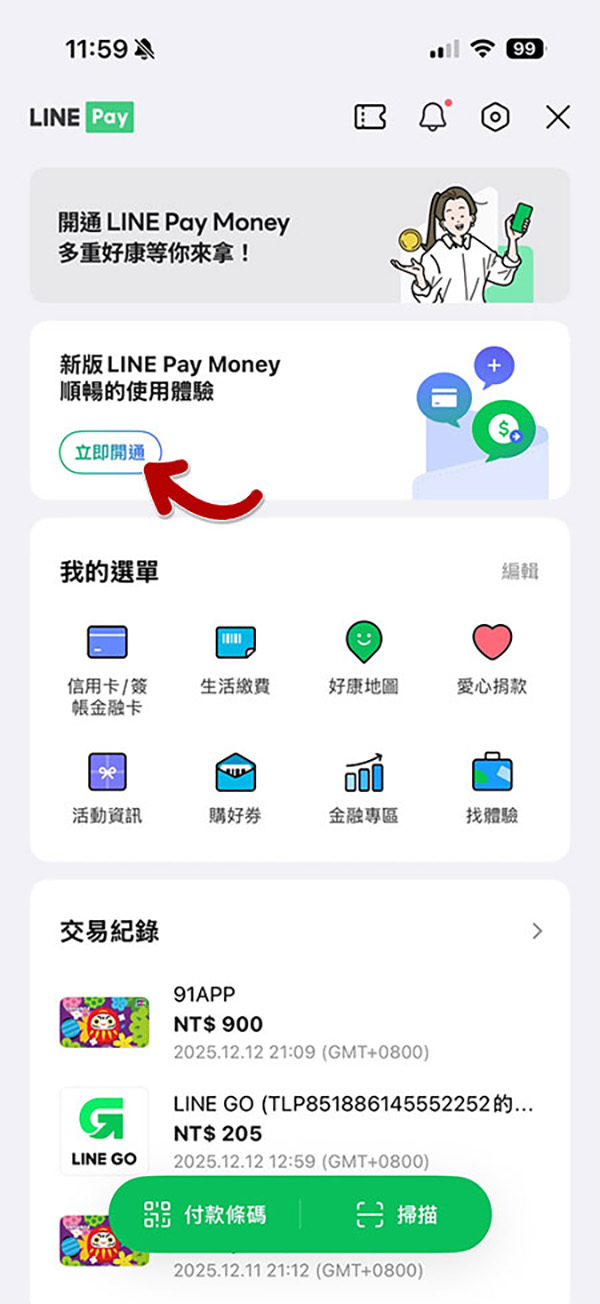Open the 91APP NT$ 900 transaction
Viewport: 600px width, 1304px height.
pyautogui.click(x=300, y=1022)
